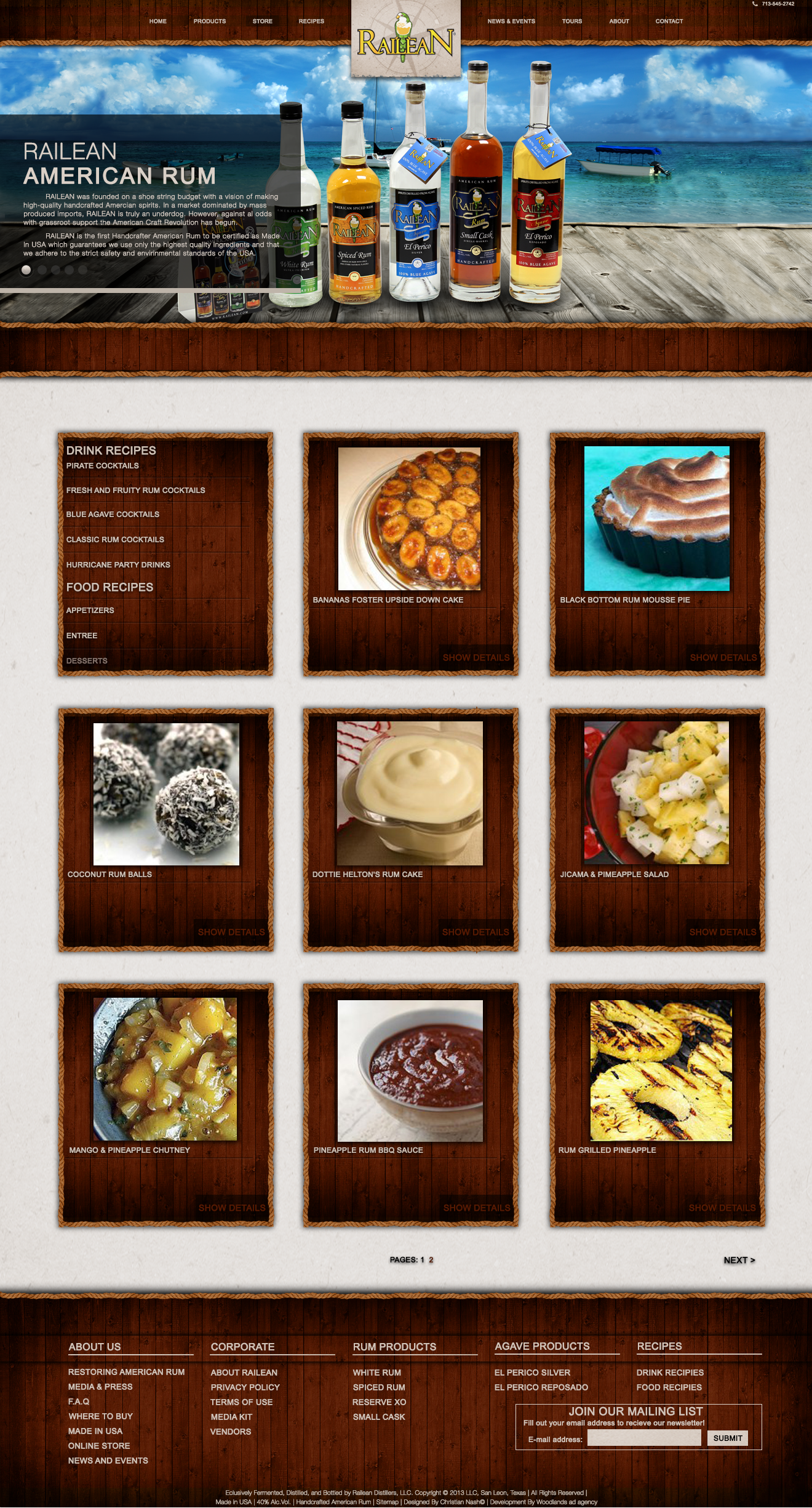
Task: Submit the mailing list form
Action: click(x=728, y=1438)
